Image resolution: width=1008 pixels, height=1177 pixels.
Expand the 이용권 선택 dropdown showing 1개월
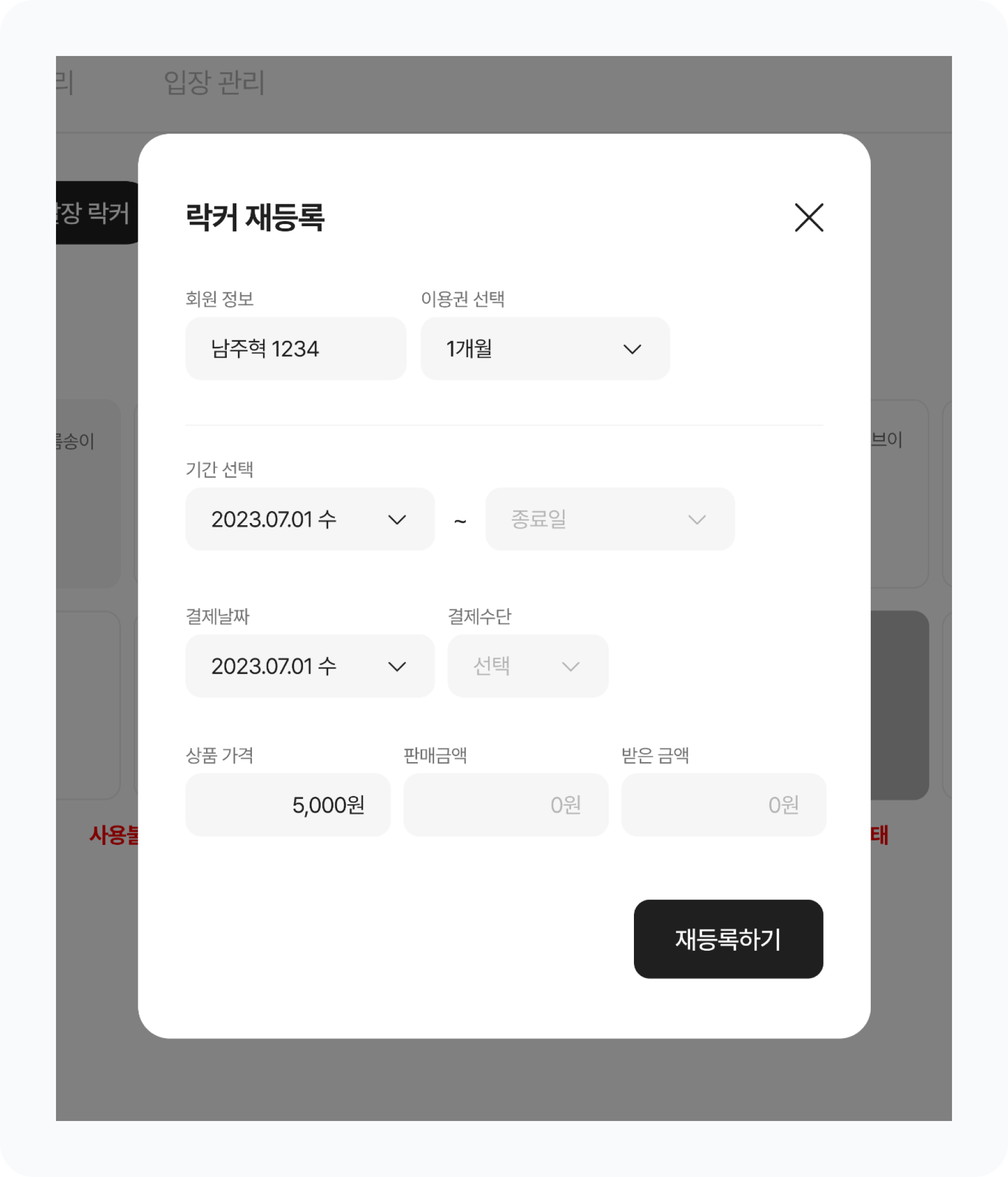coord(544,348)
